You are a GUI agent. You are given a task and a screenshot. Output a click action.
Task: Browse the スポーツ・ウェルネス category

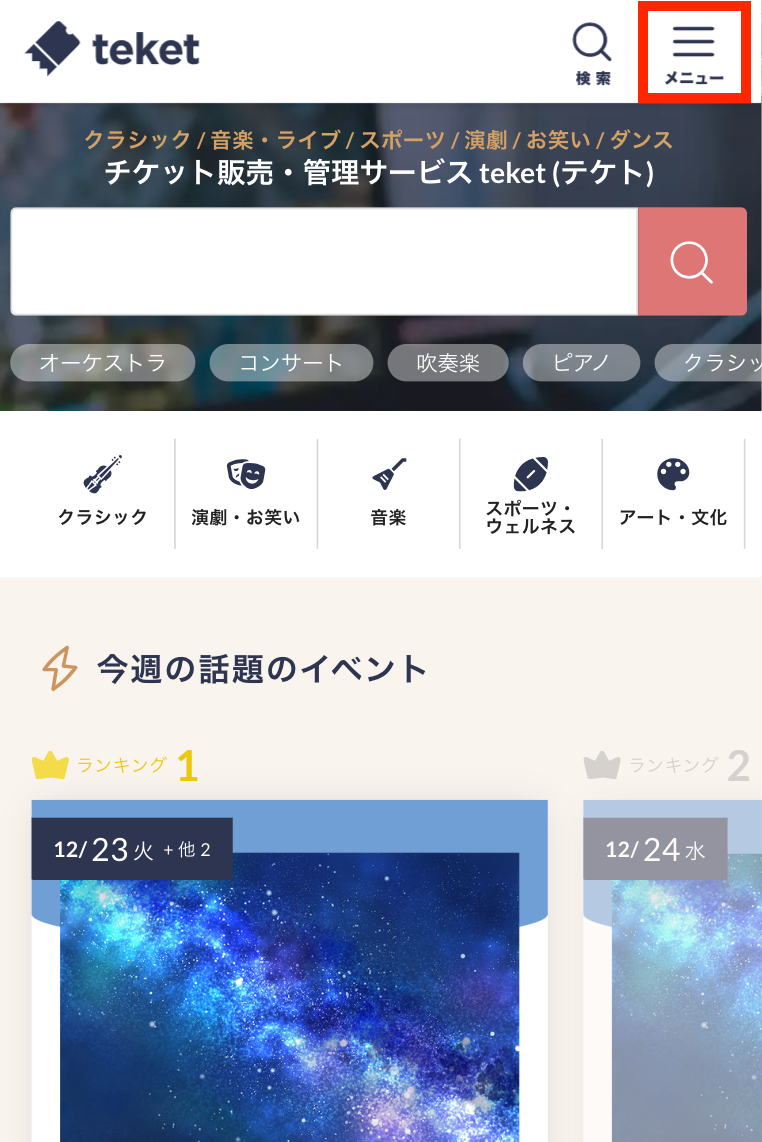pos(530,493)
